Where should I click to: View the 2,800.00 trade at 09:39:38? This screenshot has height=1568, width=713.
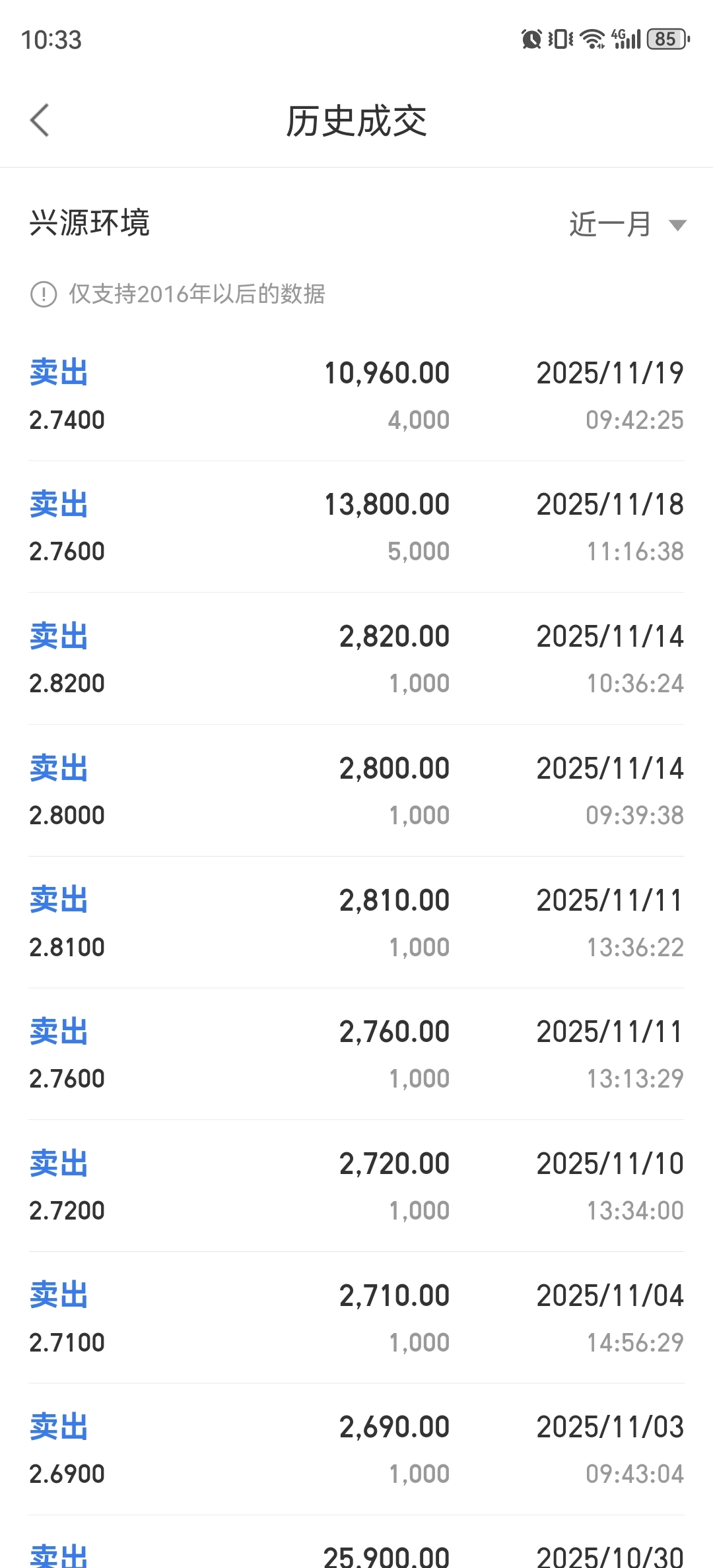point(356,791)
